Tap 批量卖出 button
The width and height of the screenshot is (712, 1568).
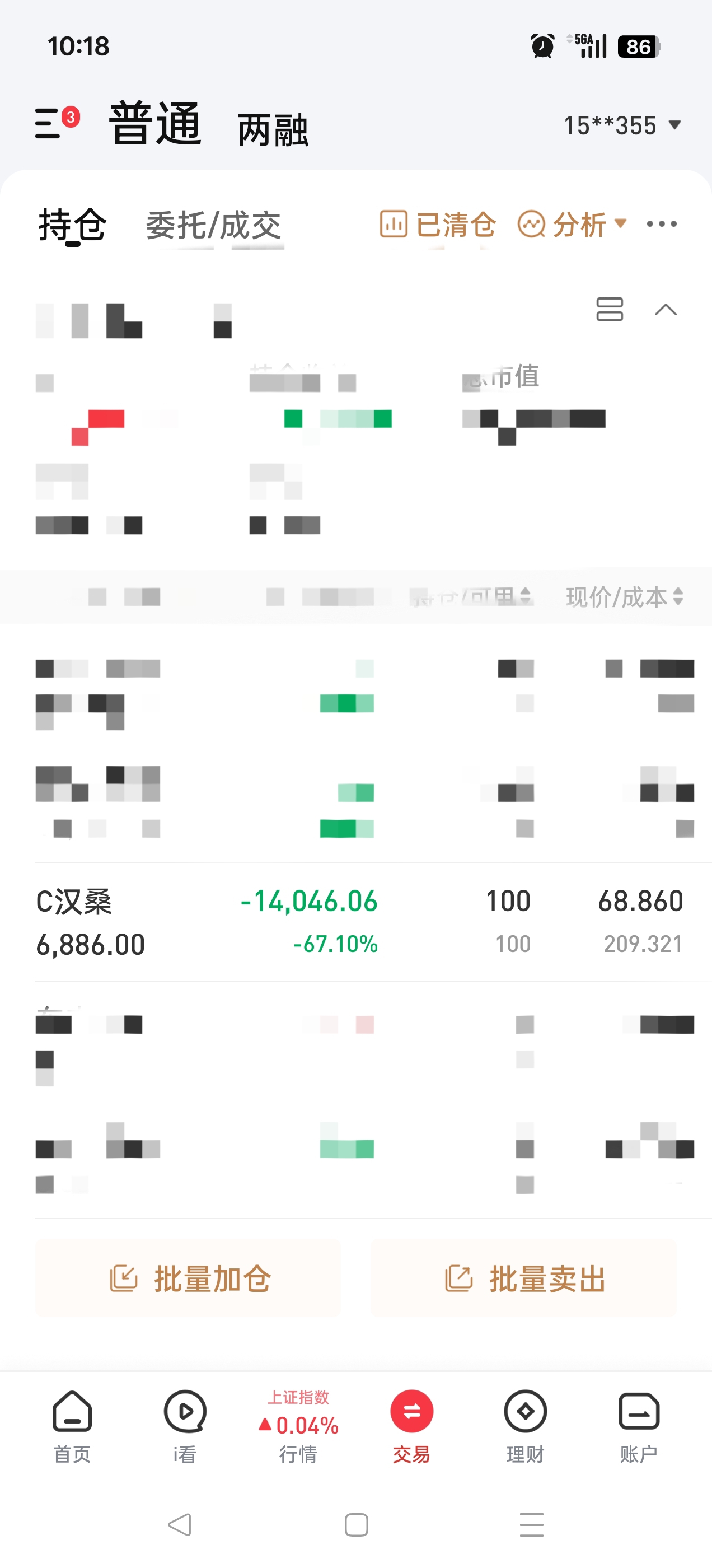523,1278
